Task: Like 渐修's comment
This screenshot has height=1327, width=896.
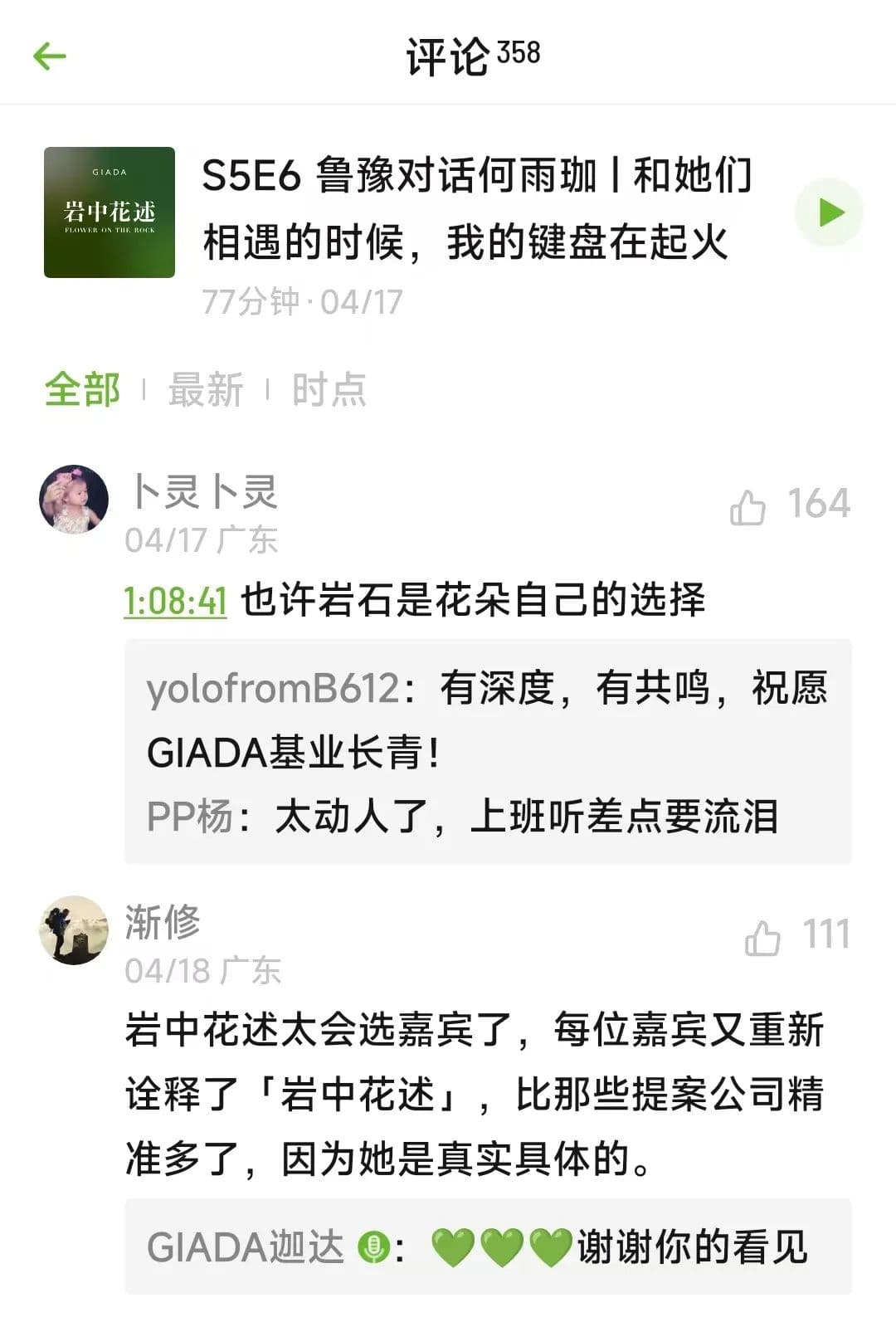Action: pyautogui.click(x=762, y=937)
